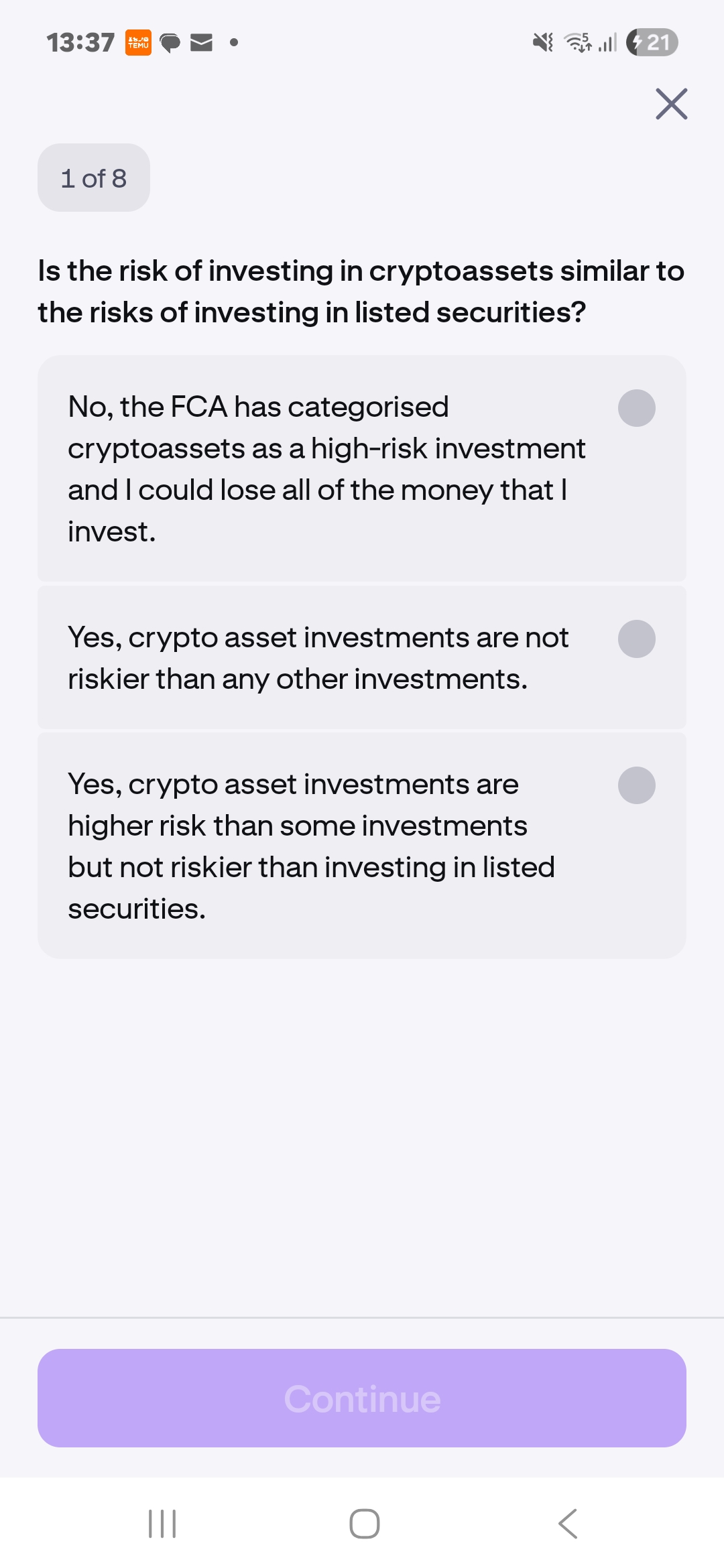The image size is (724, 1568).
Task: Close the quiz with the X button
Action: click(x=670, y=104)
